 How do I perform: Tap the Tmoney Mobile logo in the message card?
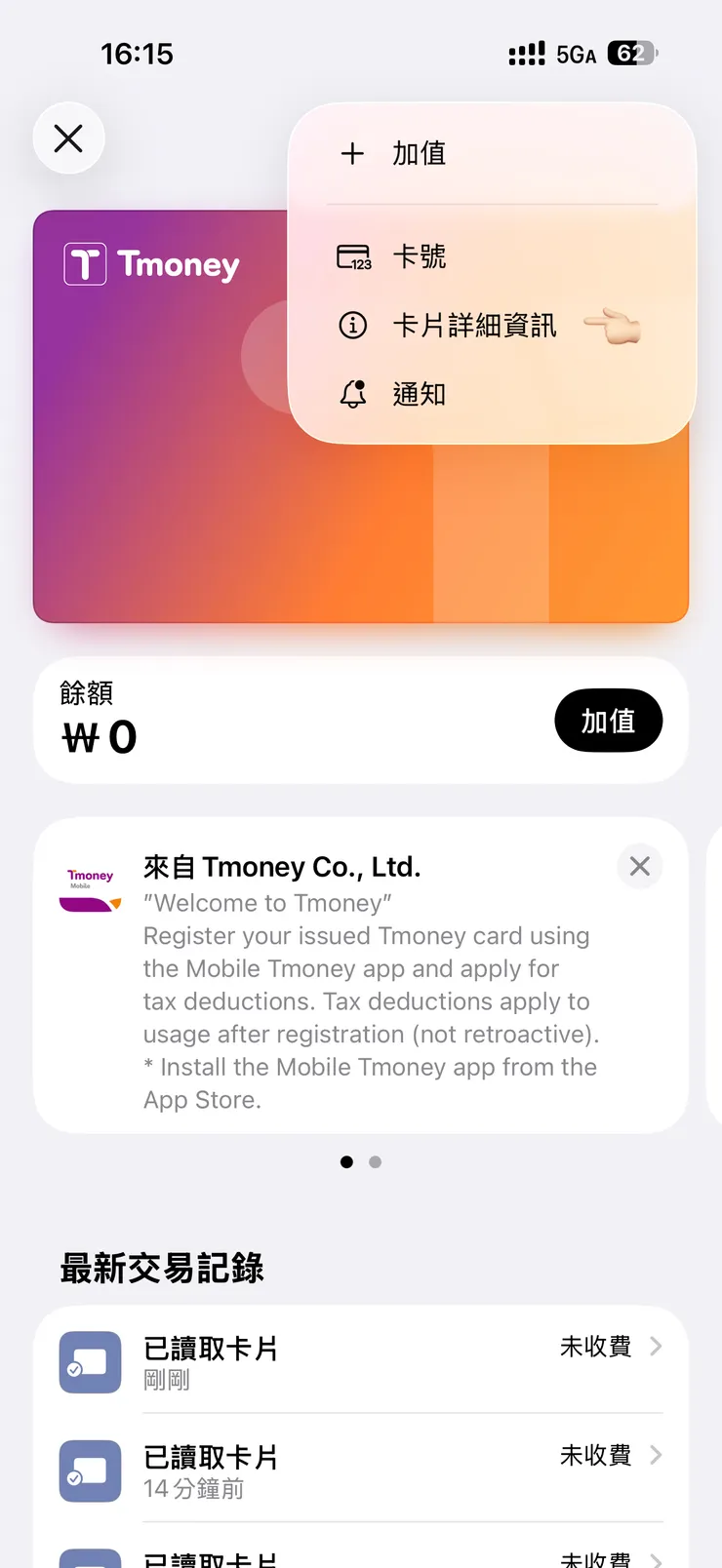pos(89,886)
